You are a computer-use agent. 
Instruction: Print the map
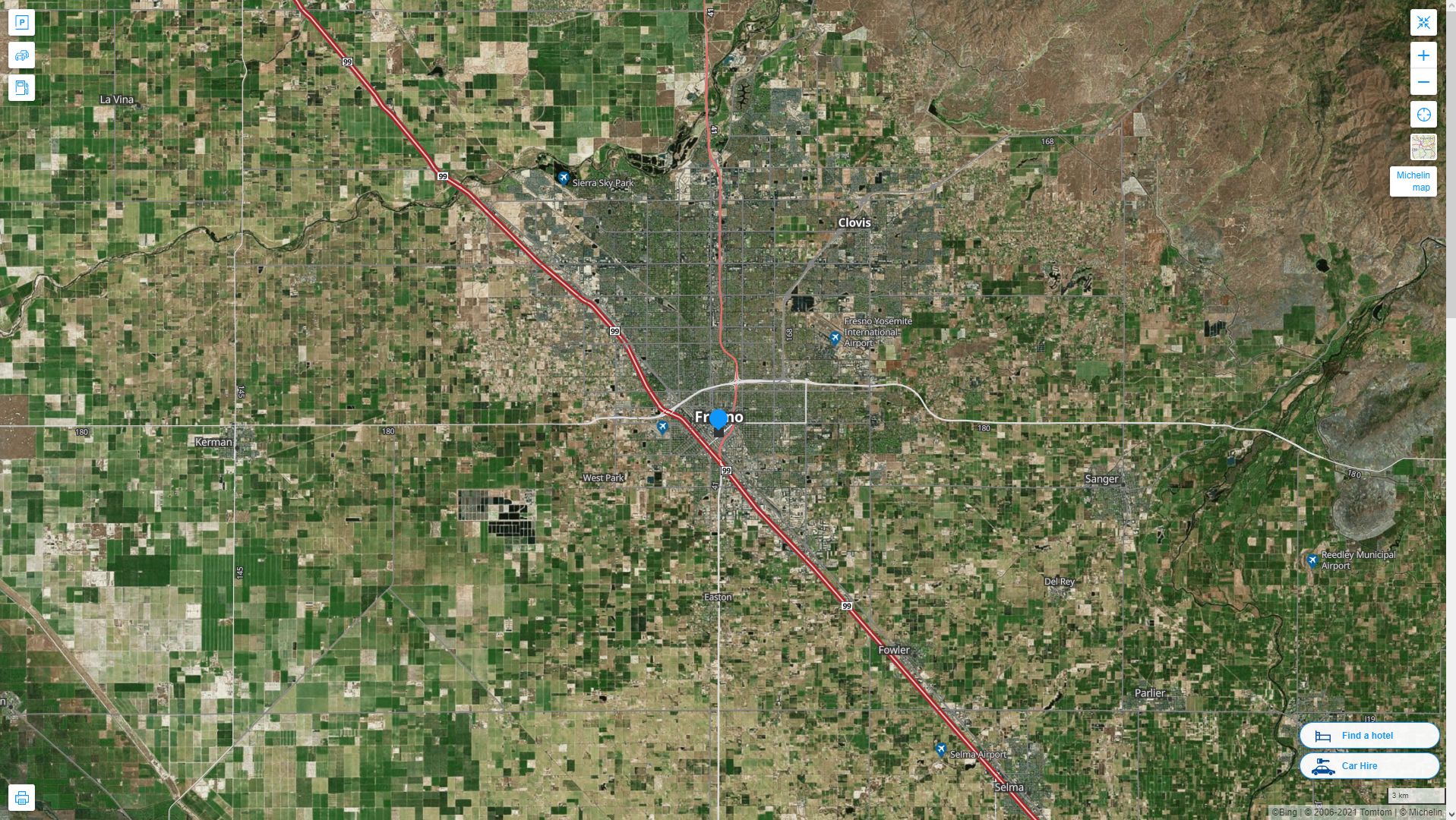point(21,798)
